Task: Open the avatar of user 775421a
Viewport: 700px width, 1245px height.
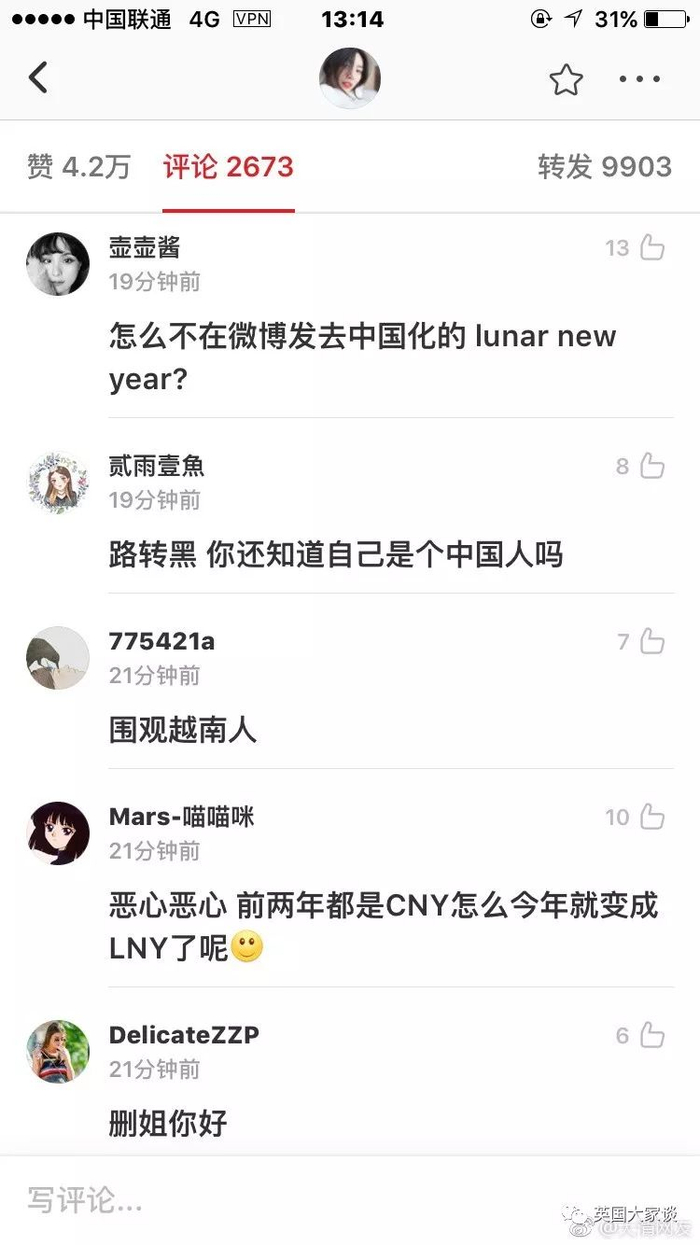Action: 57,658
